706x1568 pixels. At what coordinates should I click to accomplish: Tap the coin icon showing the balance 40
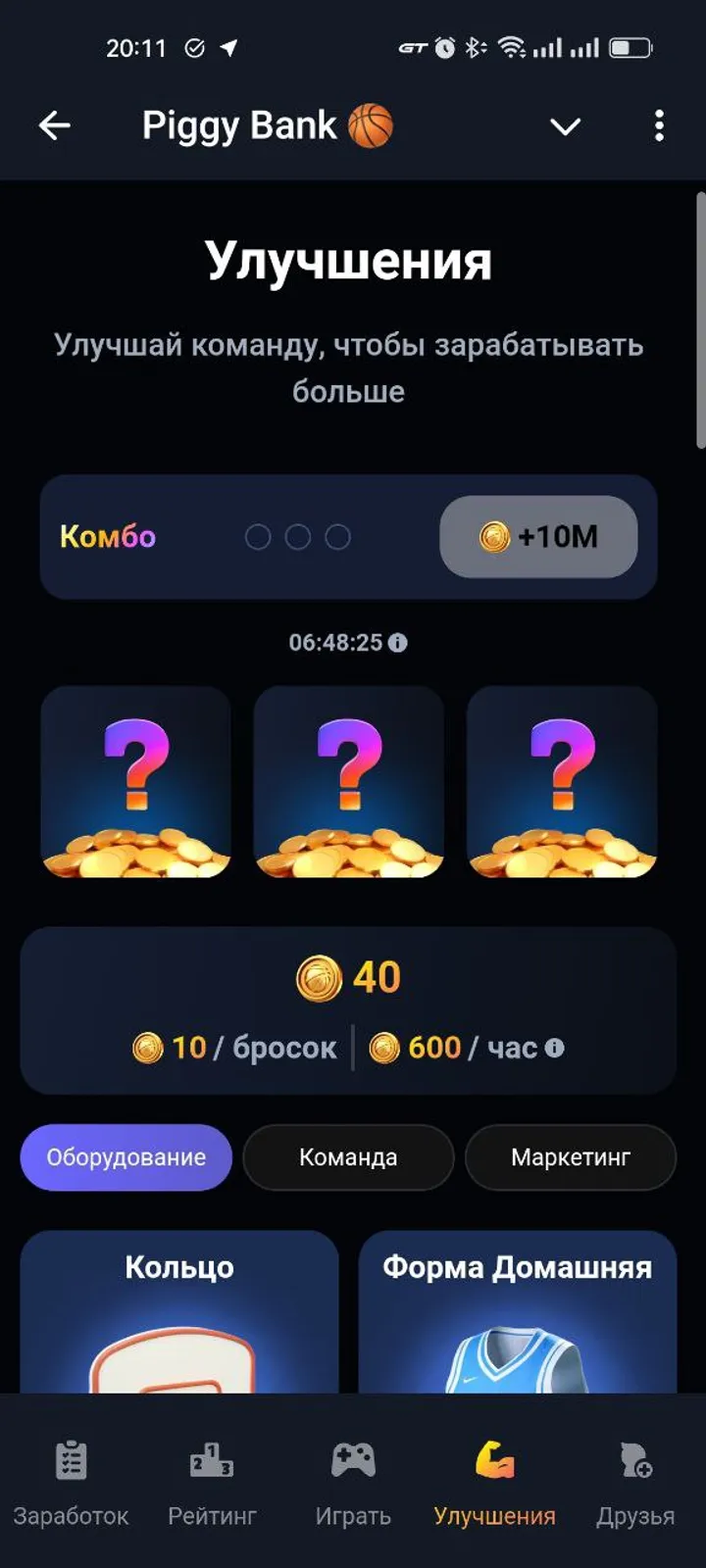click(319, 976)
